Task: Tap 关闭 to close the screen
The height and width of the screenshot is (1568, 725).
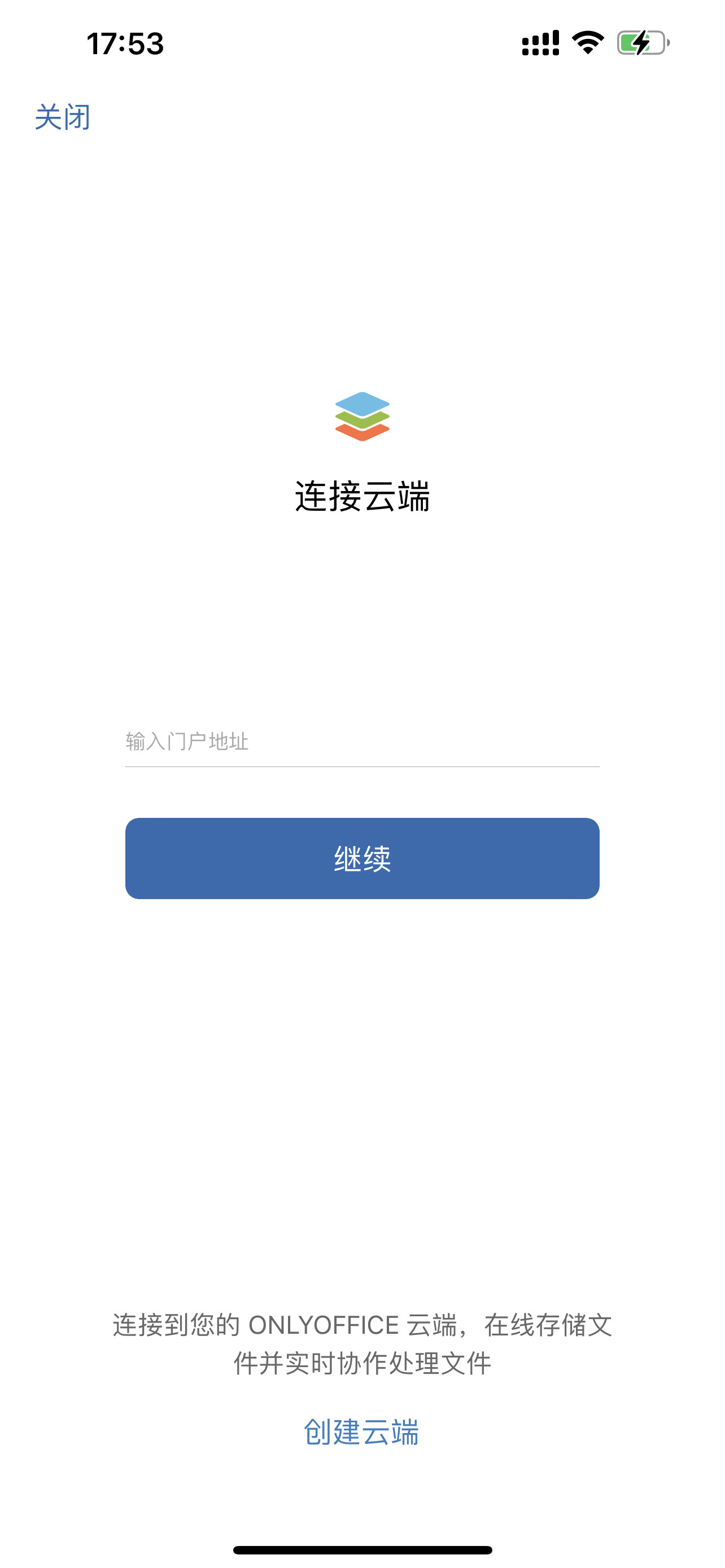Action: tap(62, 117)
